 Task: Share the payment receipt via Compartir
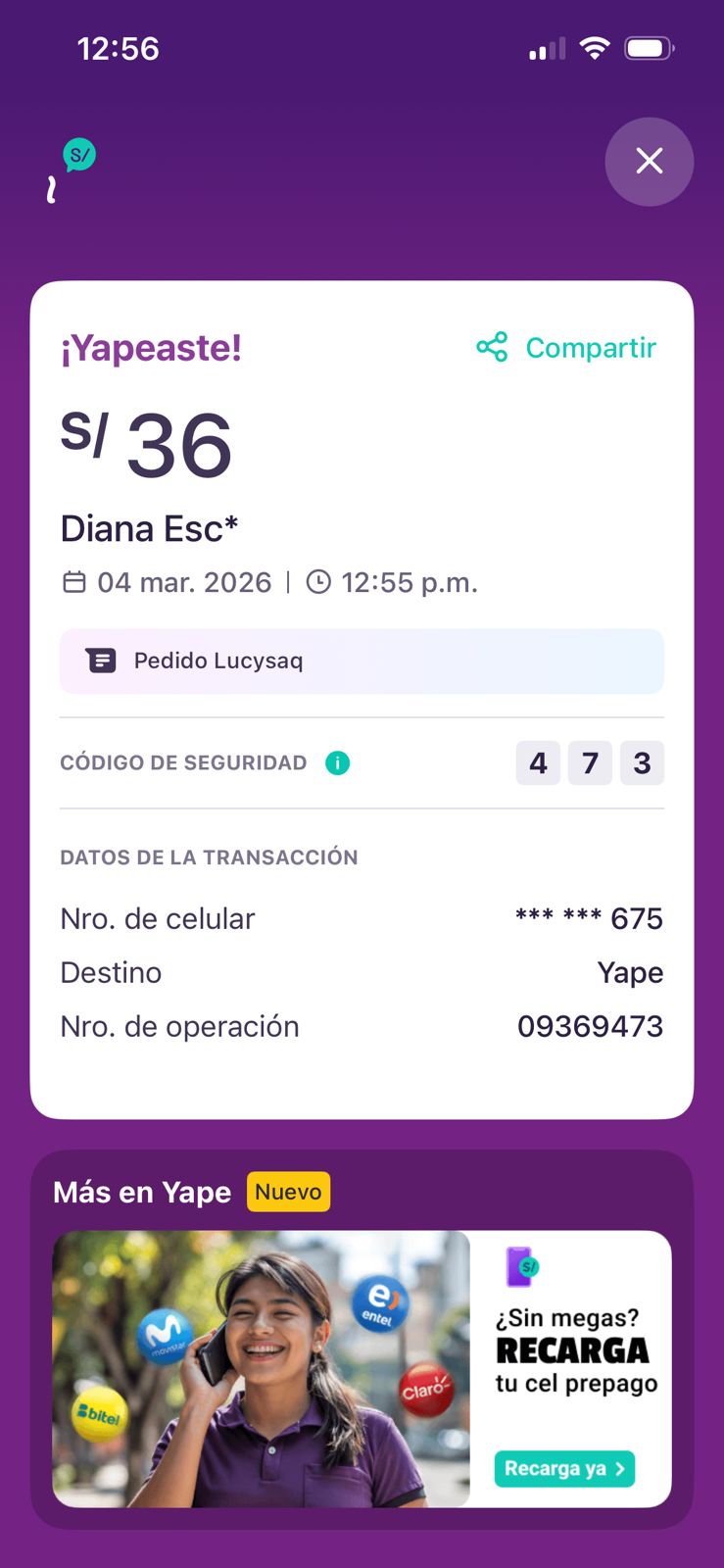click(x=566, y=348)
